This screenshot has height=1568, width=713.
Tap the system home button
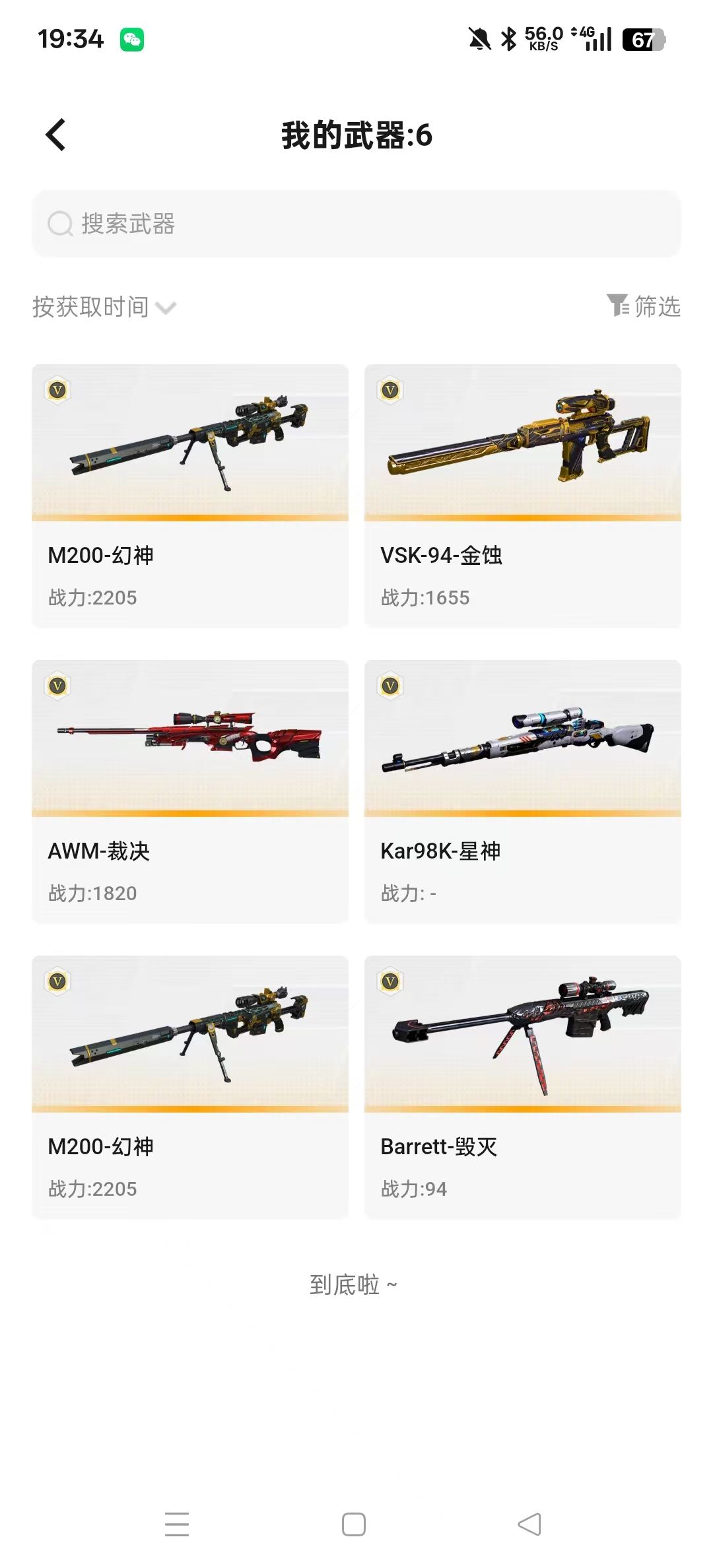[x=354, y=1524]
